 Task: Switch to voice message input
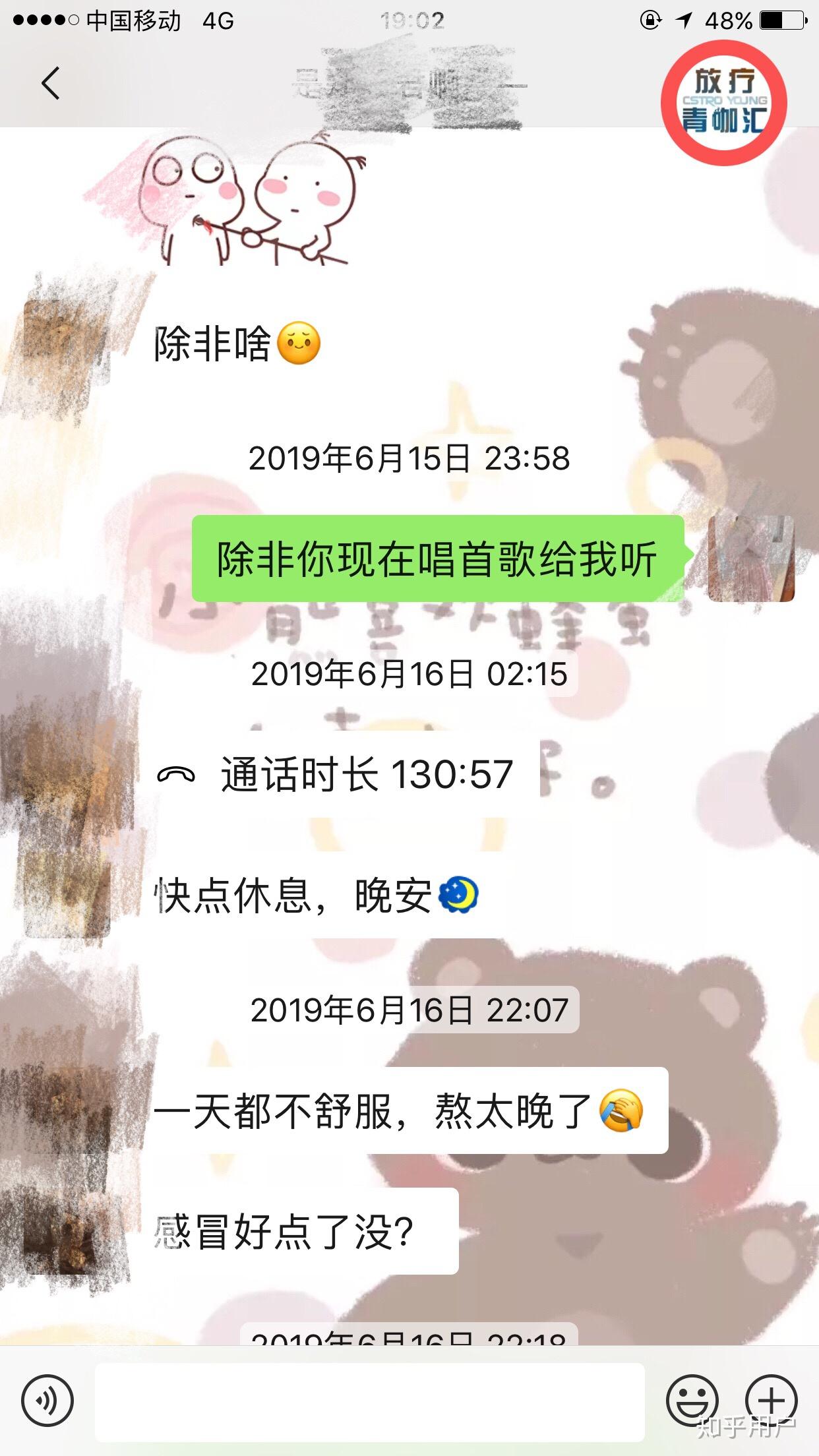[x=47, y=1399]
